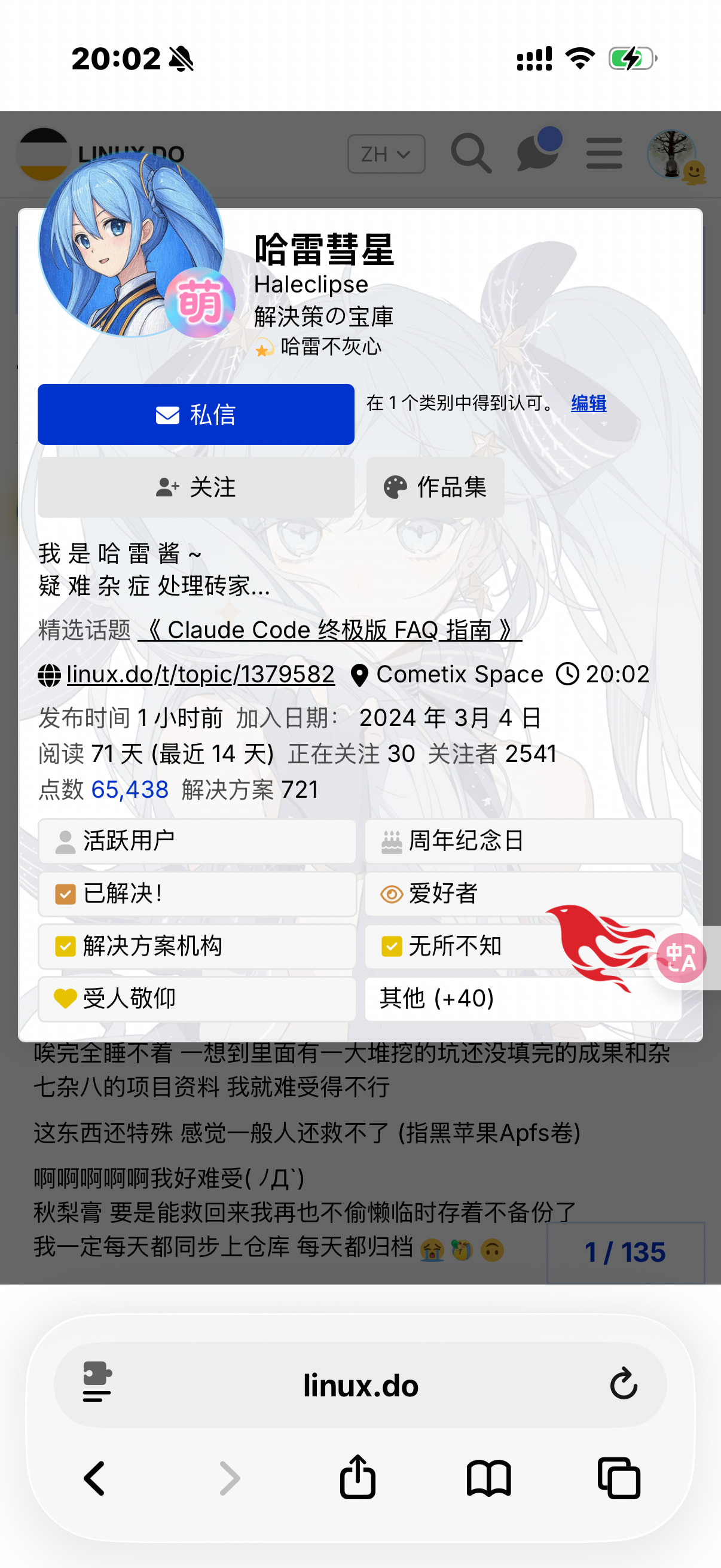Show 其他 (+40) more badges
This screenshot has width=721, height=1568.
[523, 999]
